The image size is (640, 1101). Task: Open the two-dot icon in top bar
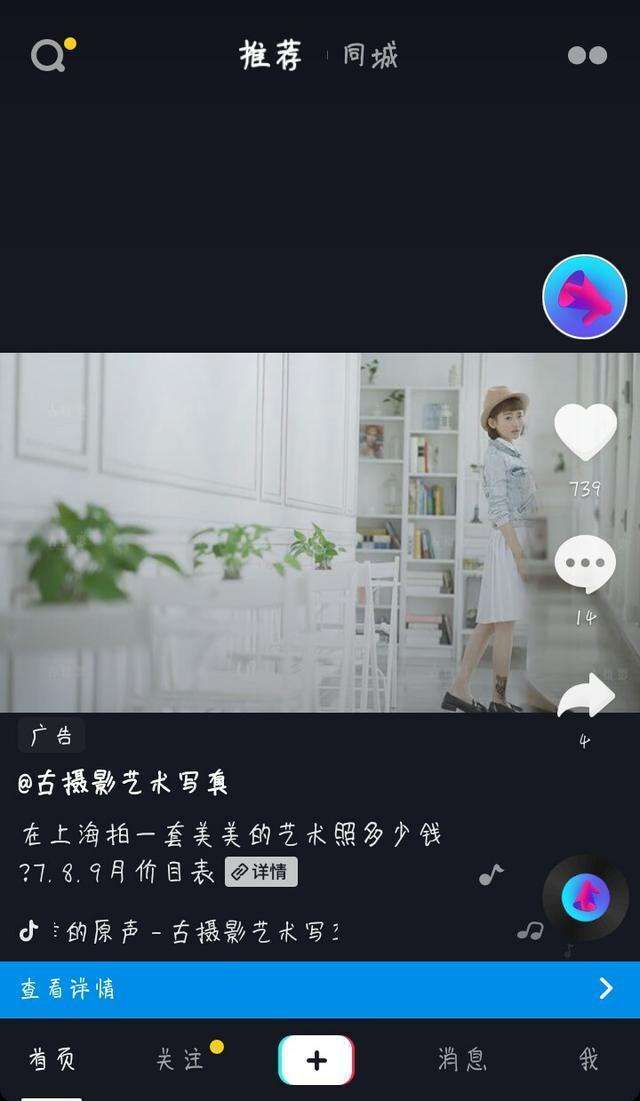click(587, 55)
